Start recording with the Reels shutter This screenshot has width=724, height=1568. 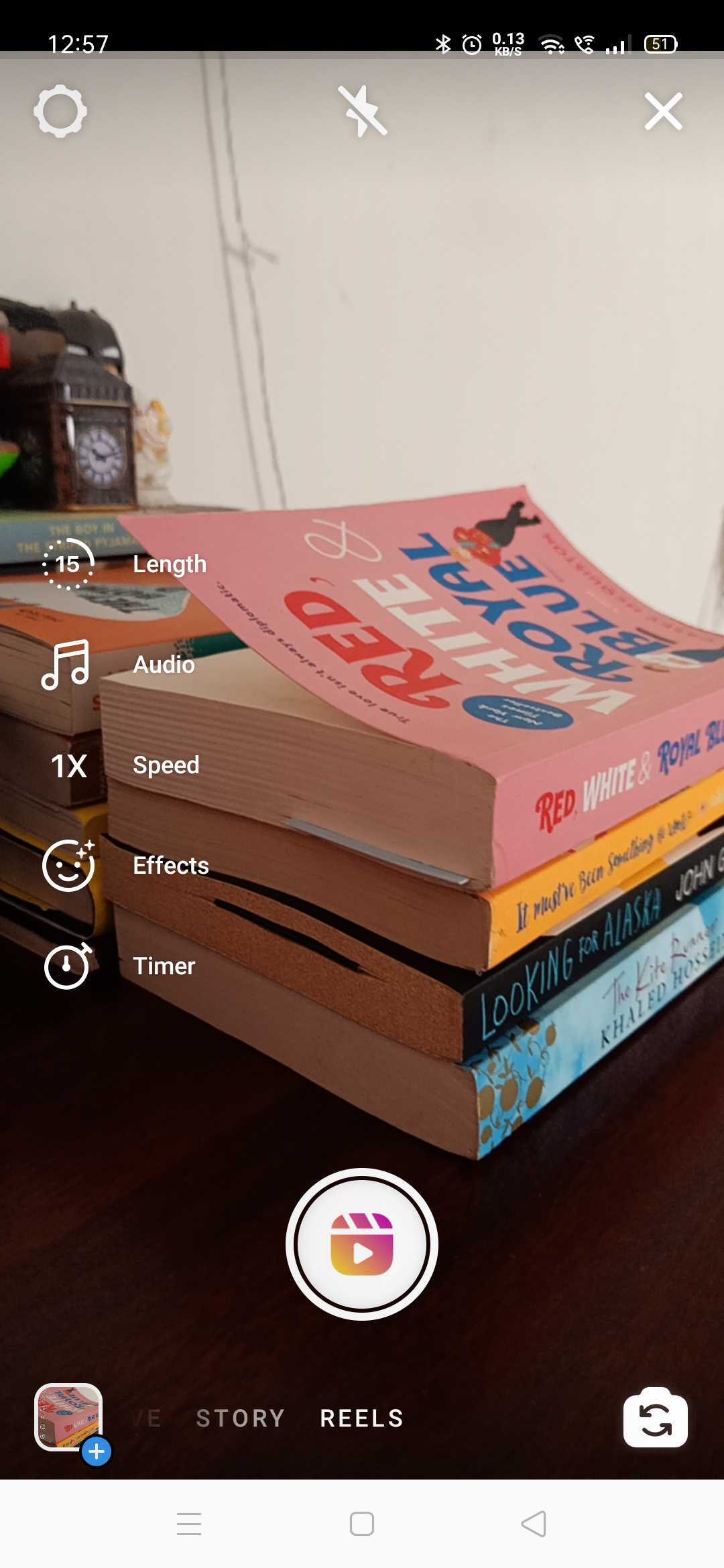pos(362,1244)
